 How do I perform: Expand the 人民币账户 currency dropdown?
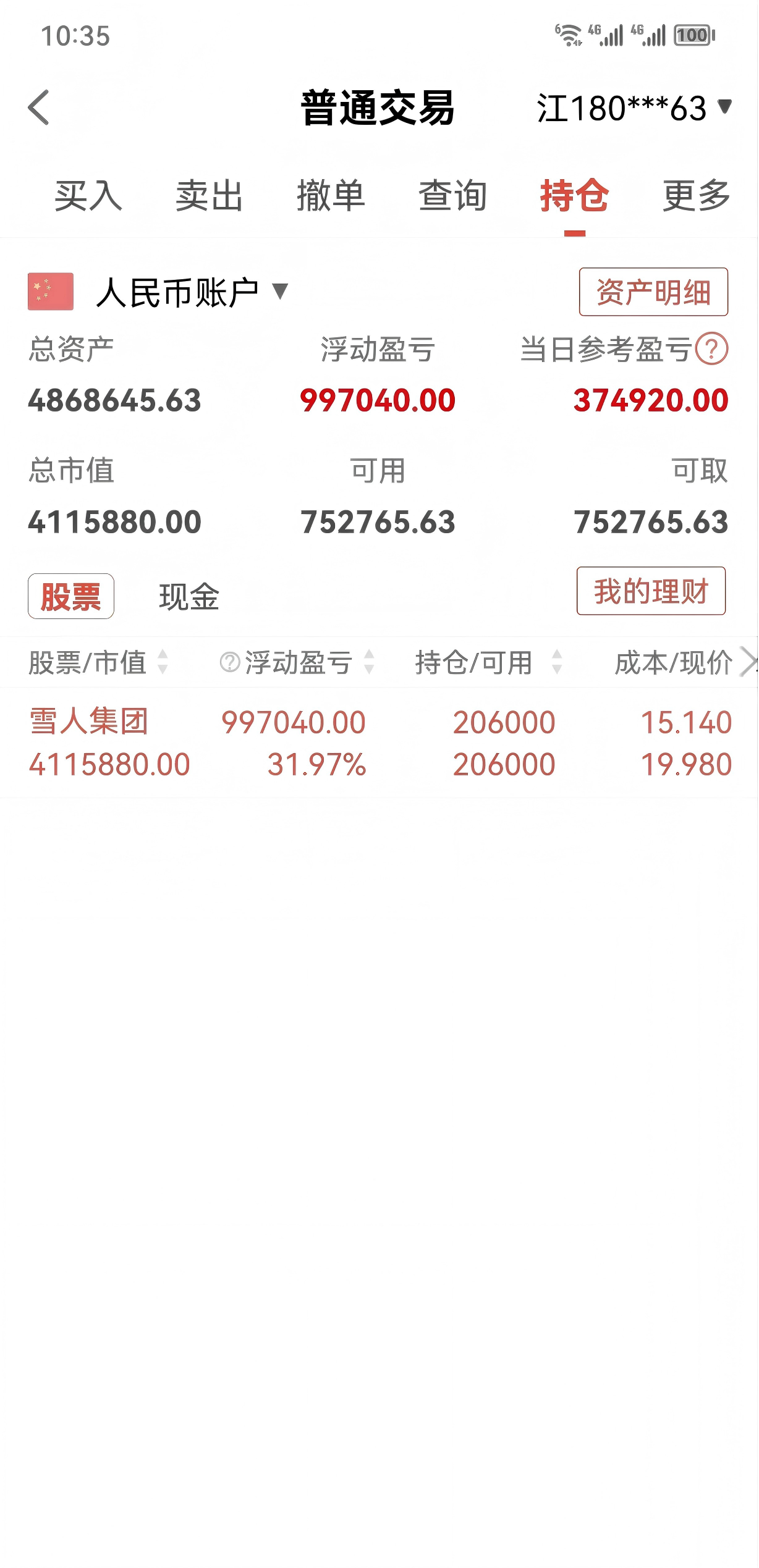point(192,292)
